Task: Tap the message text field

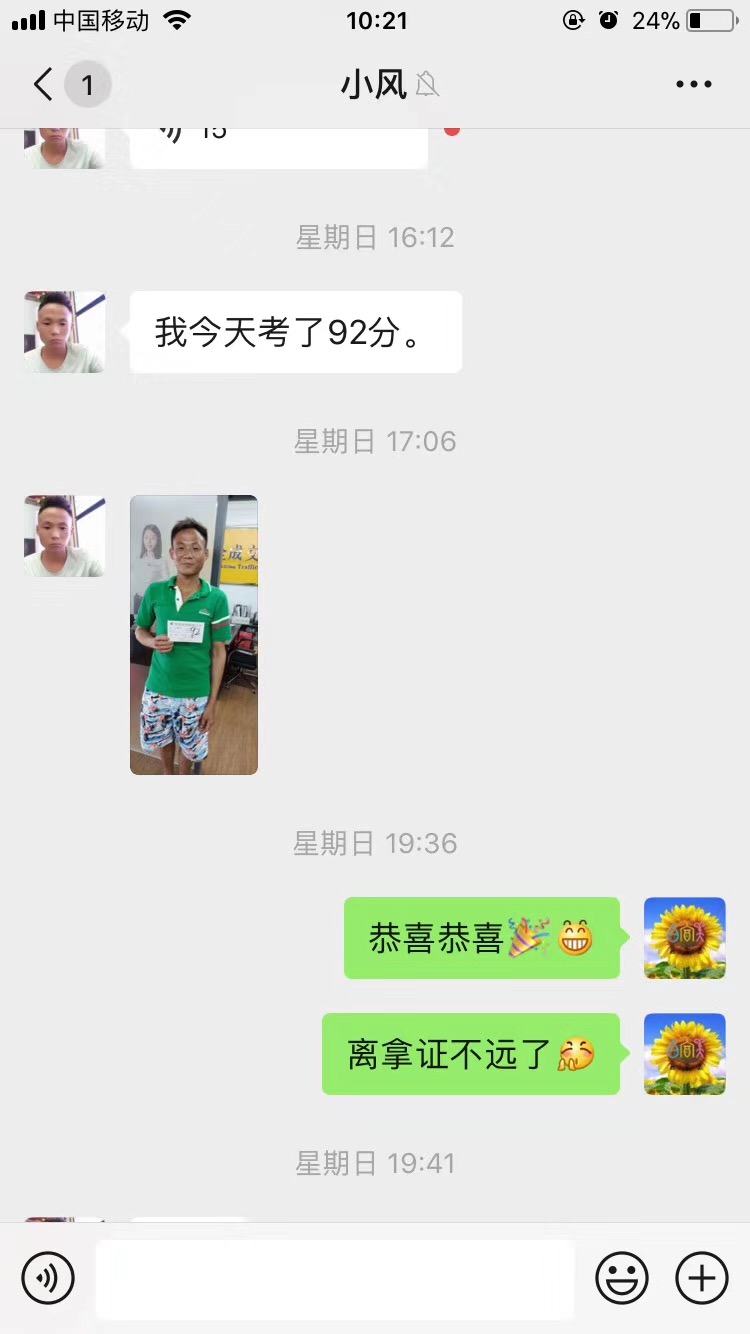Action: click(x=335, y=1278)
